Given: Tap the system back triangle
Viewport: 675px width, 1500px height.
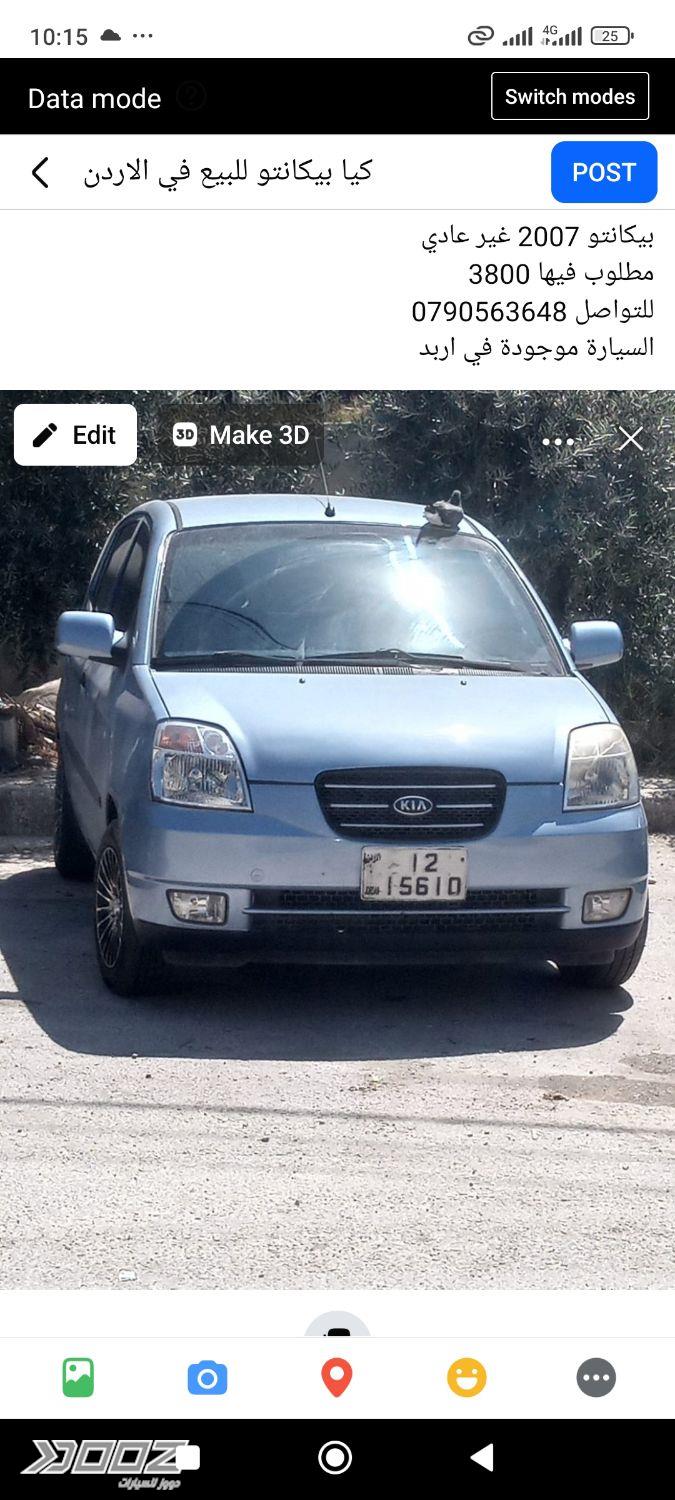Looking at the screenshot, I should (482, 1457).
